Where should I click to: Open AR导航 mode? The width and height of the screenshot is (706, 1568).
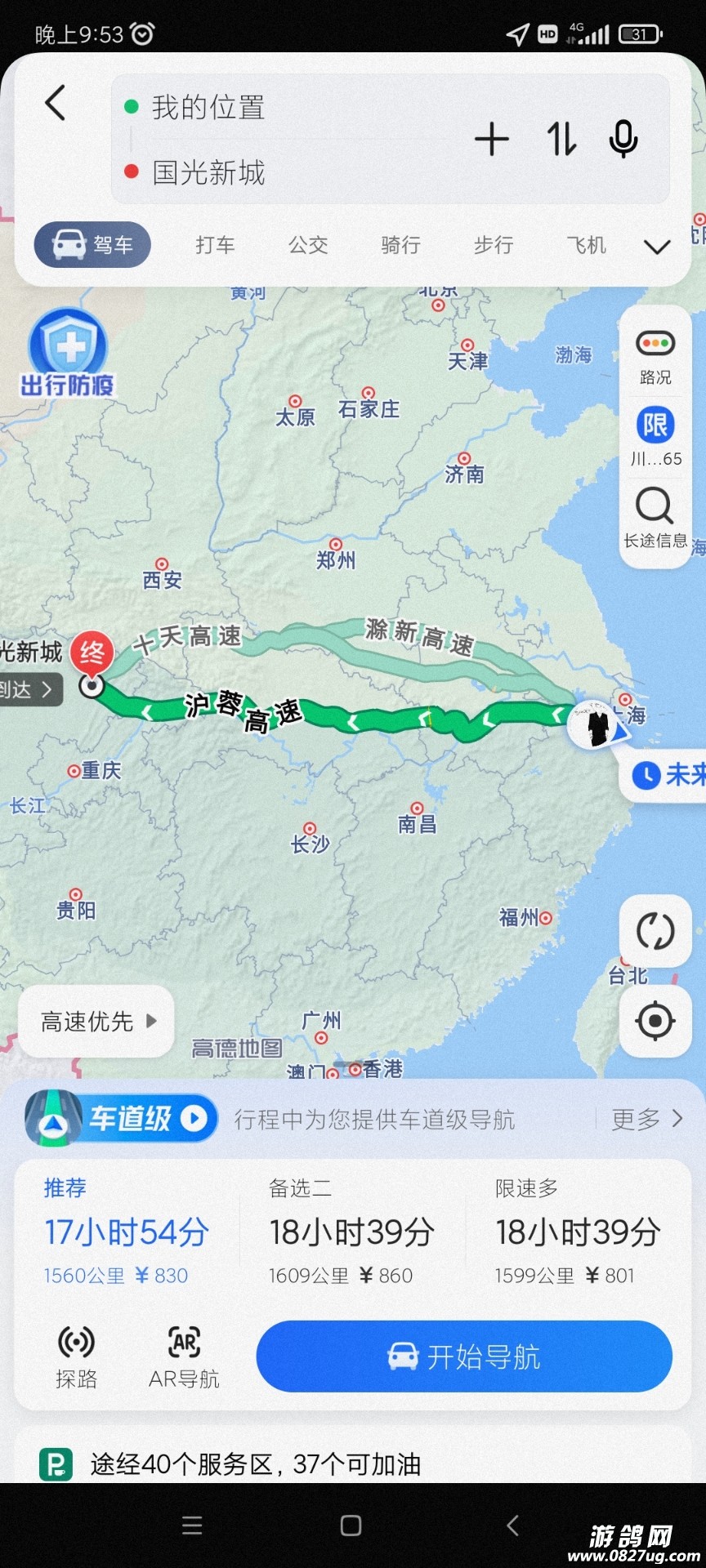(x=184, y=1356)
